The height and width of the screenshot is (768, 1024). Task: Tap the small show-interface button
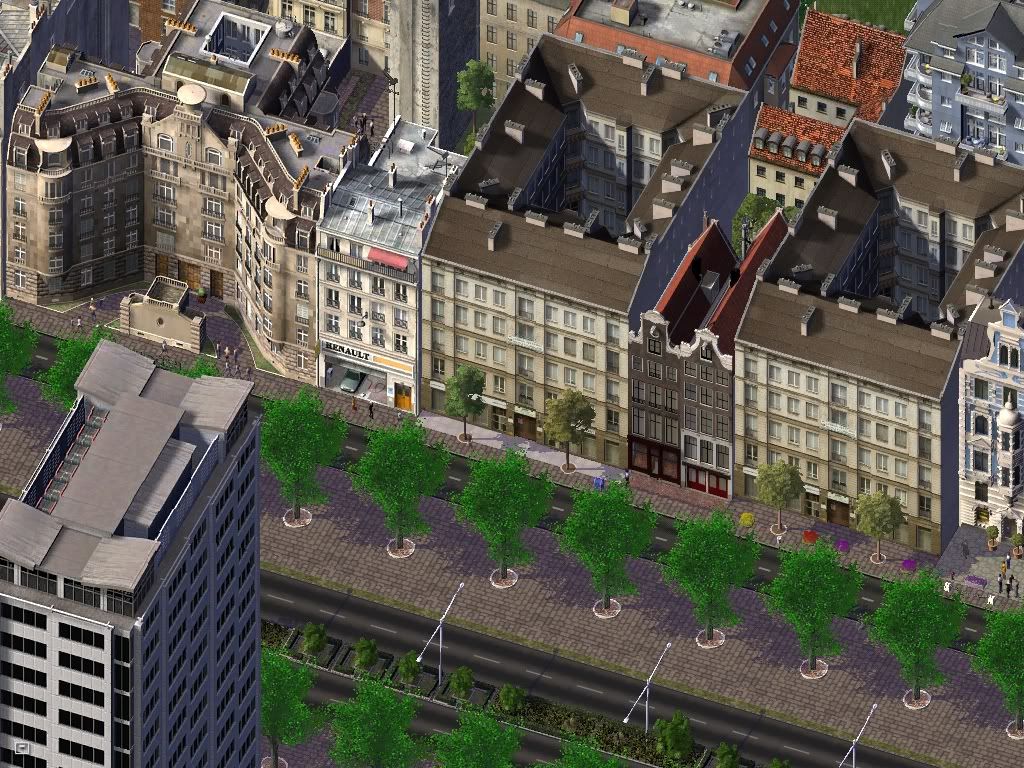click(20, 747)
